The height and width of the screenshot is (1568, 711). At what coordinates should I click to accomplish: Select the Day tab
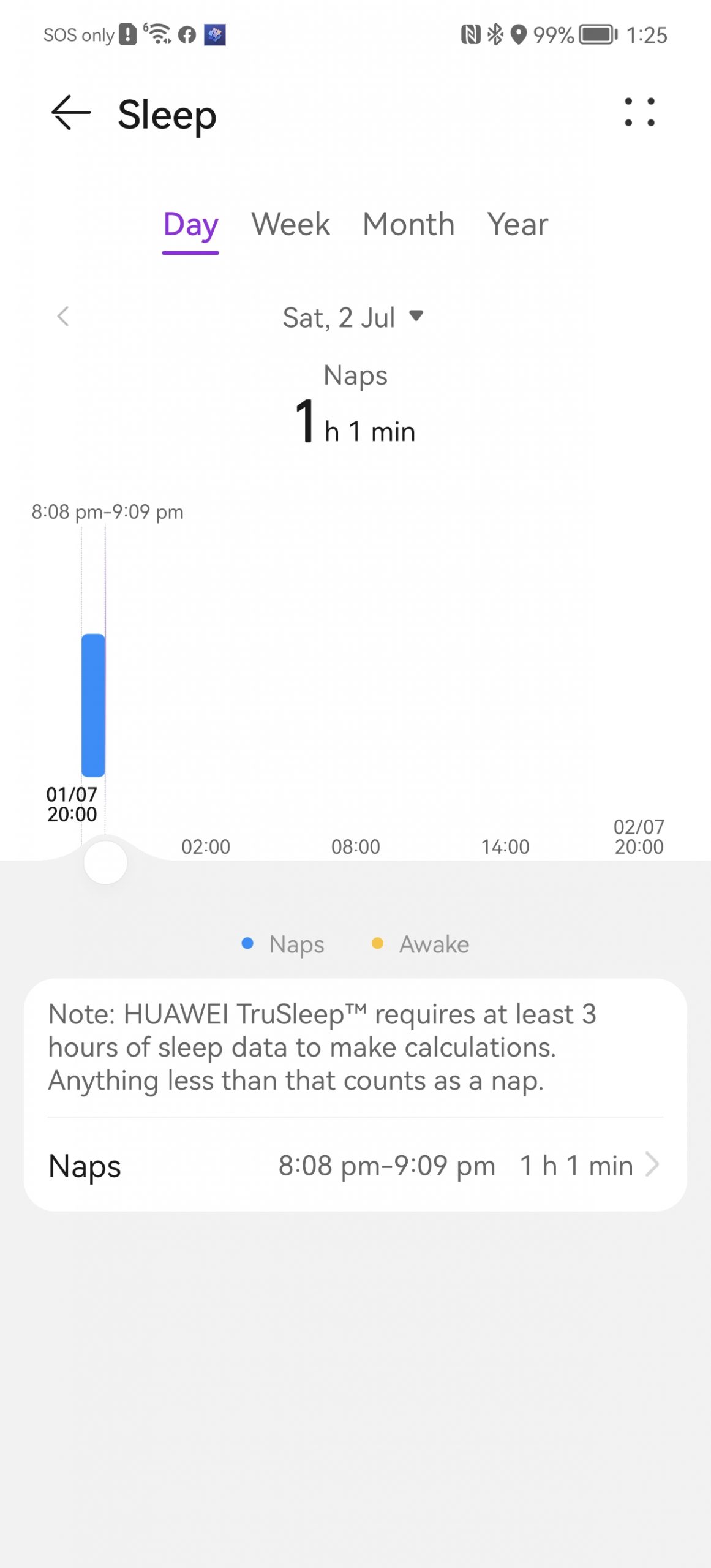[190, 224]
